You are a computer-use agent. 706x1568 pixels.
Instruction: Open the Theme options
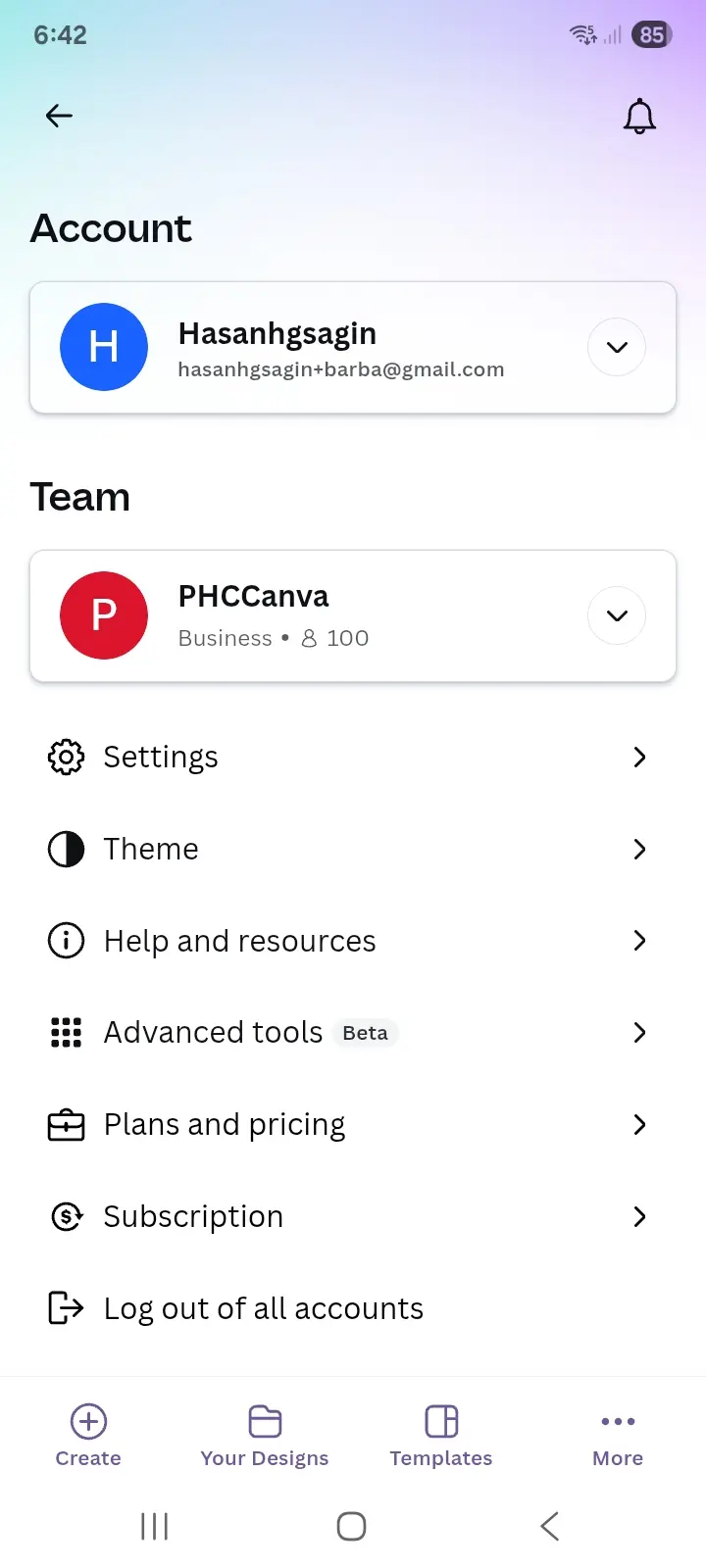(x=353, y=849)
